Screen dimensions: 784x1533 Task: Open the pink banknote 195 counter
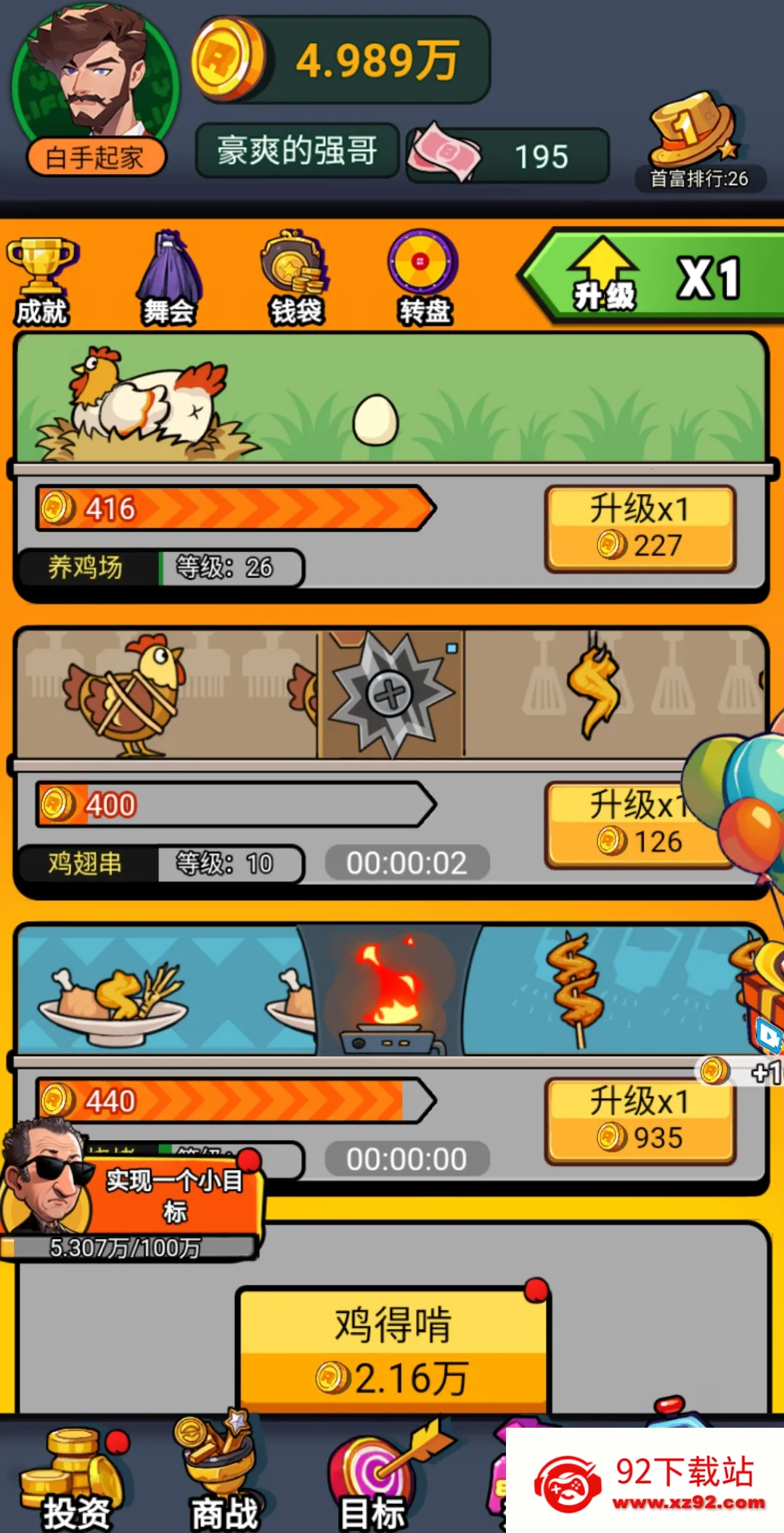[x=508, y=155]
